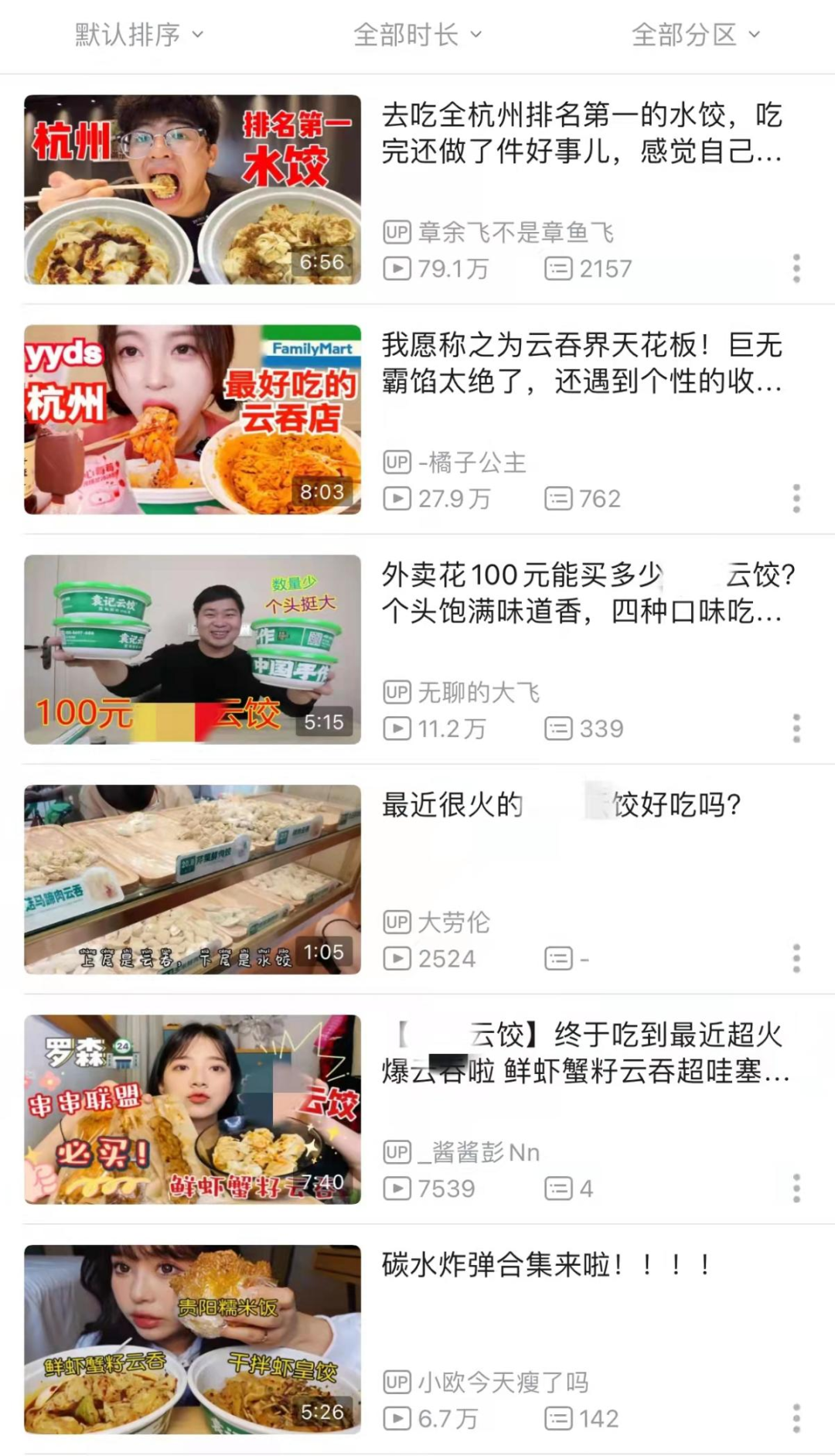Play the 云吞界天花板 video by -橘子公主
835x1456 pixels.
193,419
